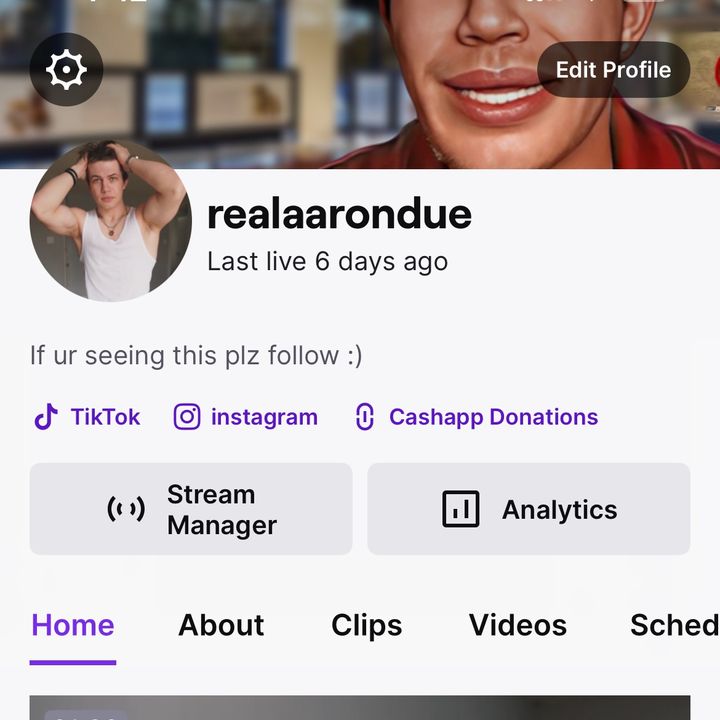Switch to the Clips tab
Image resolution: width=720 pixels, height=720 pixels.
(x=366, y=626)
